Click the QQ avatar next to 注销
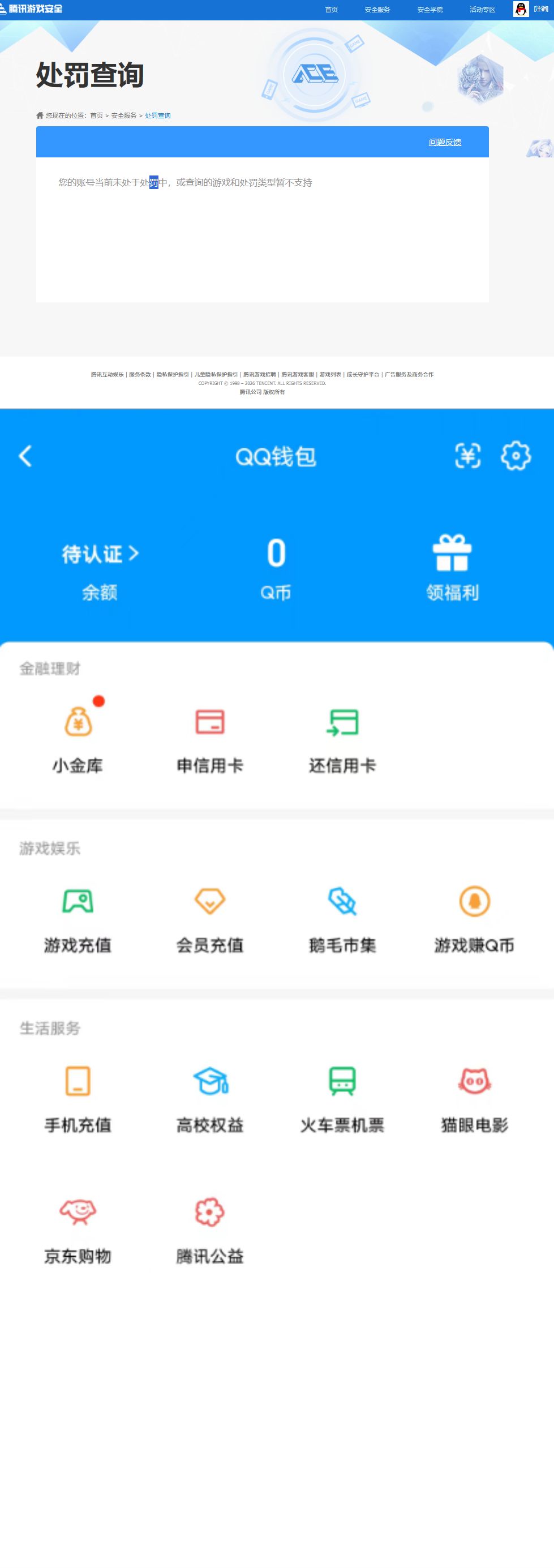The width and height of the screenshot is (554, 1568). click(521, 9)
